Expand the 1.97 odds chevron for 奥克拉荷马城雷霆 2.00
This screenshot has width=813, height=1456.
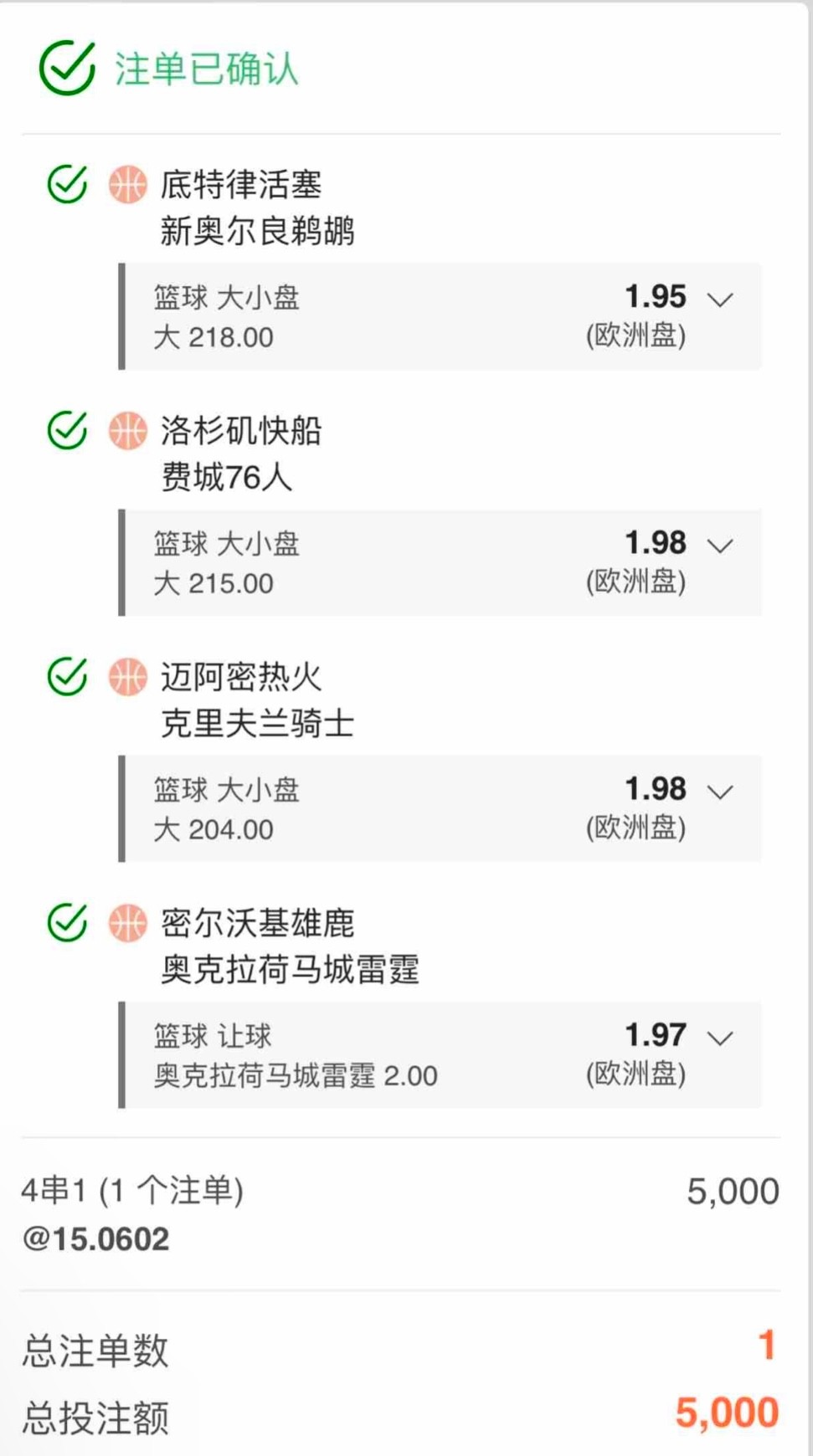(719, 1038)
